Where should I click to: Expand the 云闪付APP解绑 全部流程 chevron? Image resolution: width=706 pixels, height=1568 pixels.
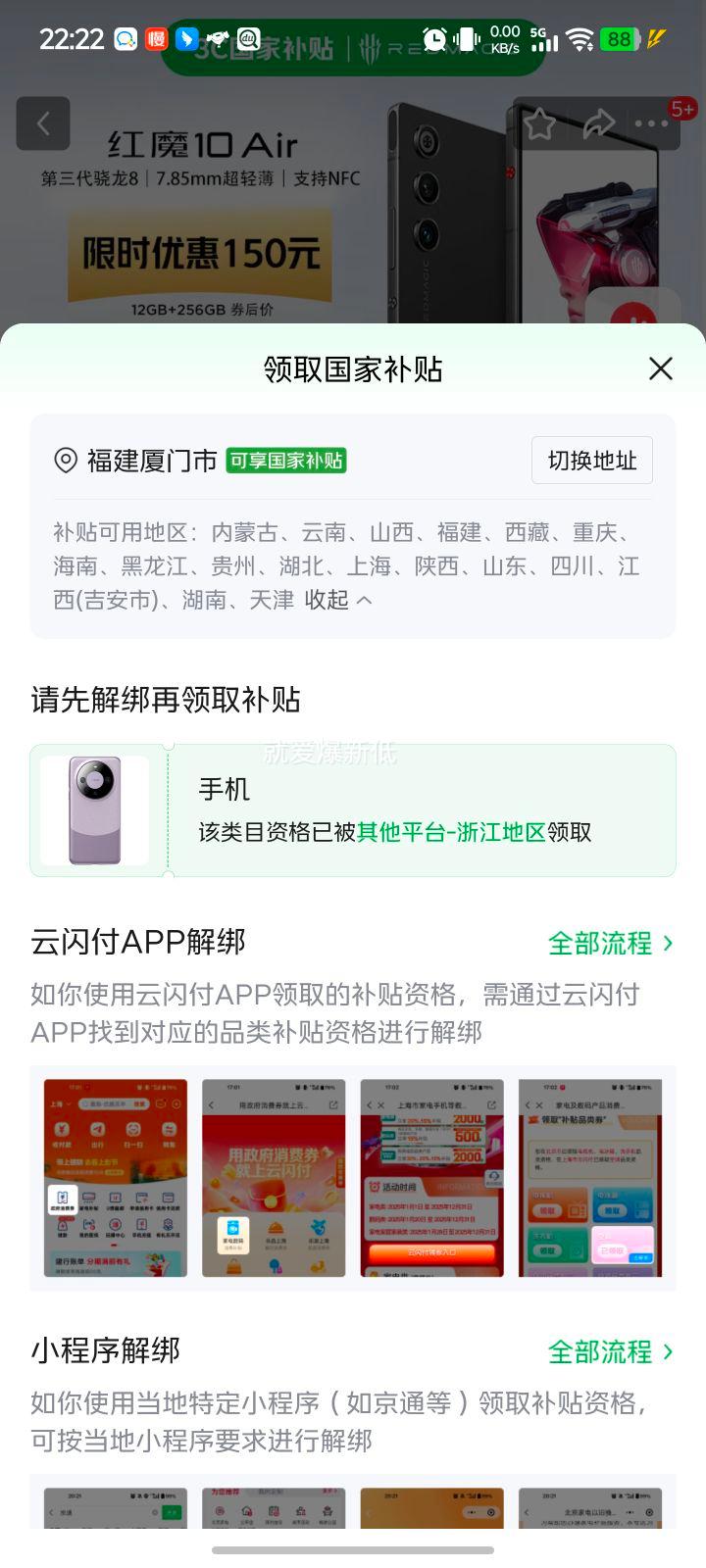click(666, 943)
